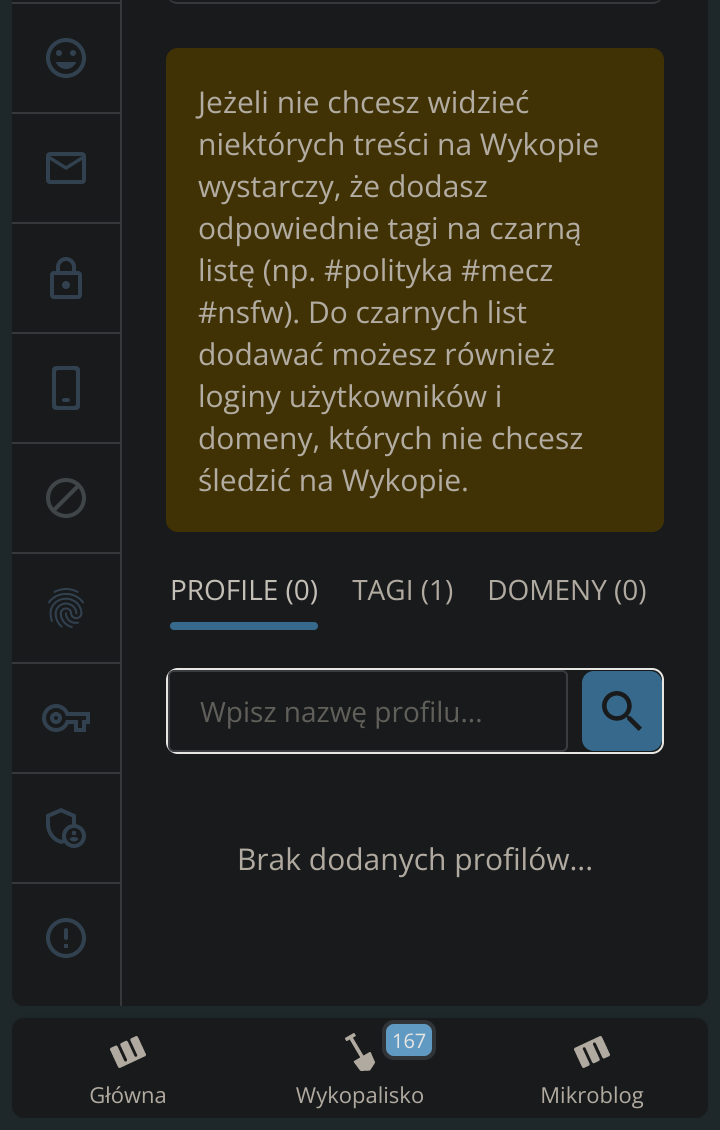Open the envelope email settings section
The width and height of the screenshot is (720, 1130).
[x=66, y=168]
